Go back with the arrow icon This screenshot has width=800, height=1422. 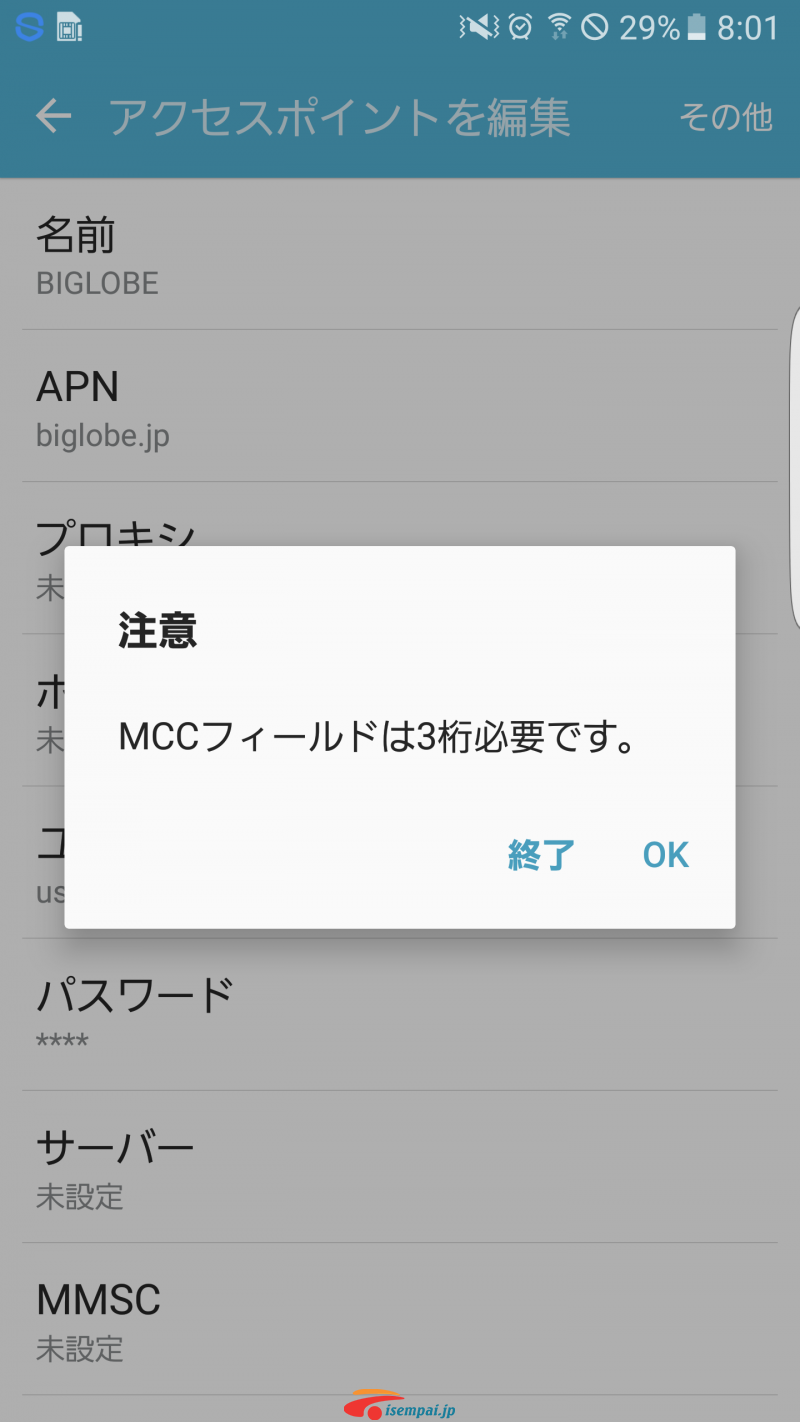53,117
